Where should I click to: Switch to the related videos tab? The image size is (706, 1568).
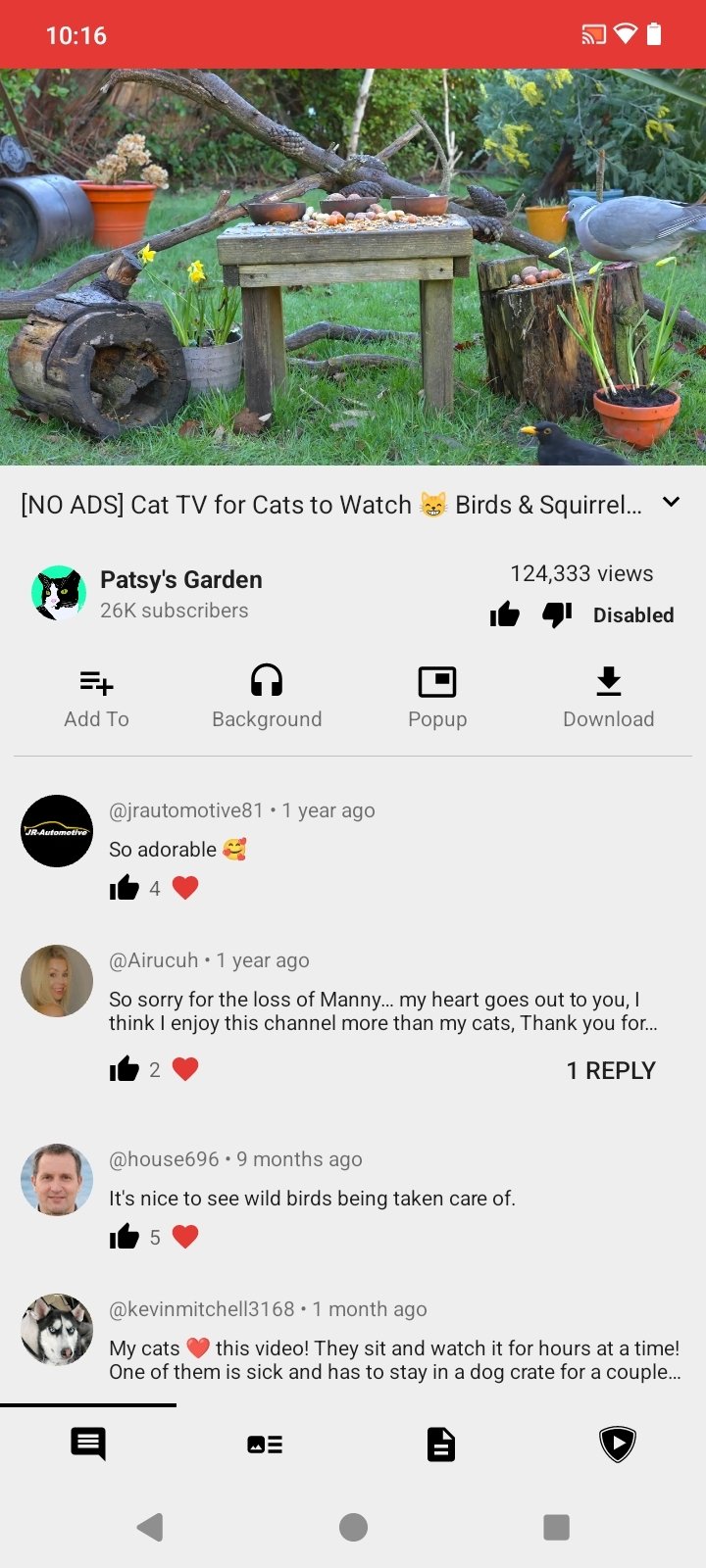click(265, 1444)
